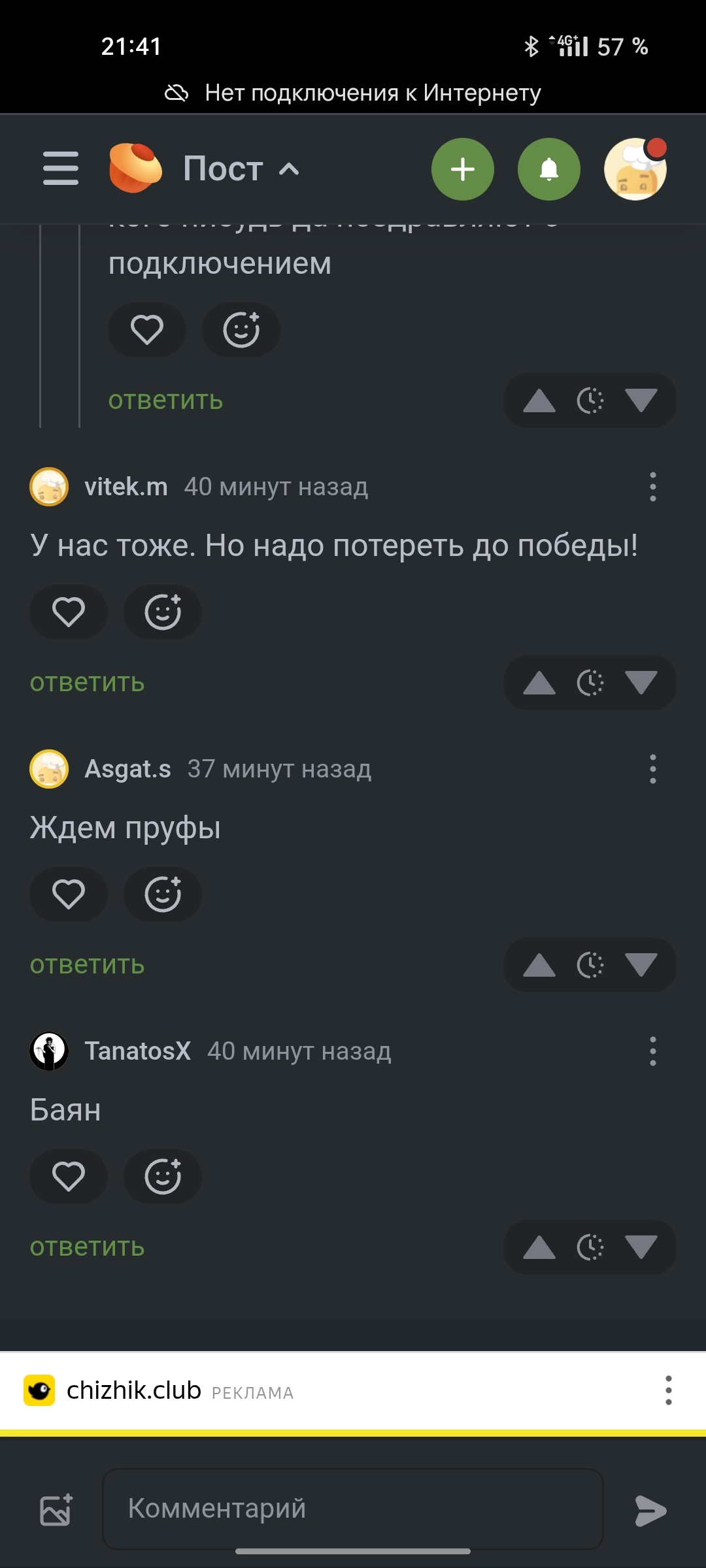Expand the Пост dropdown title

(x=241, y=169)
